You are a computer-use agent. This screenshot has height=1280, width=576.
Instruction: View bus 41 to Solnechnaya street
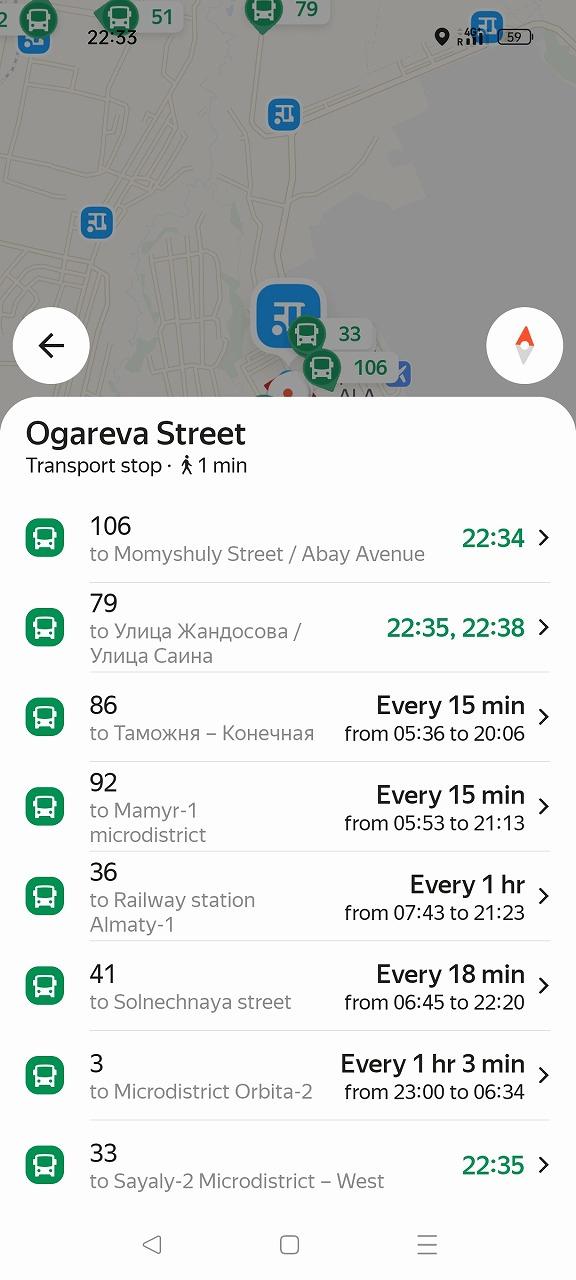(x=288, y=986)
